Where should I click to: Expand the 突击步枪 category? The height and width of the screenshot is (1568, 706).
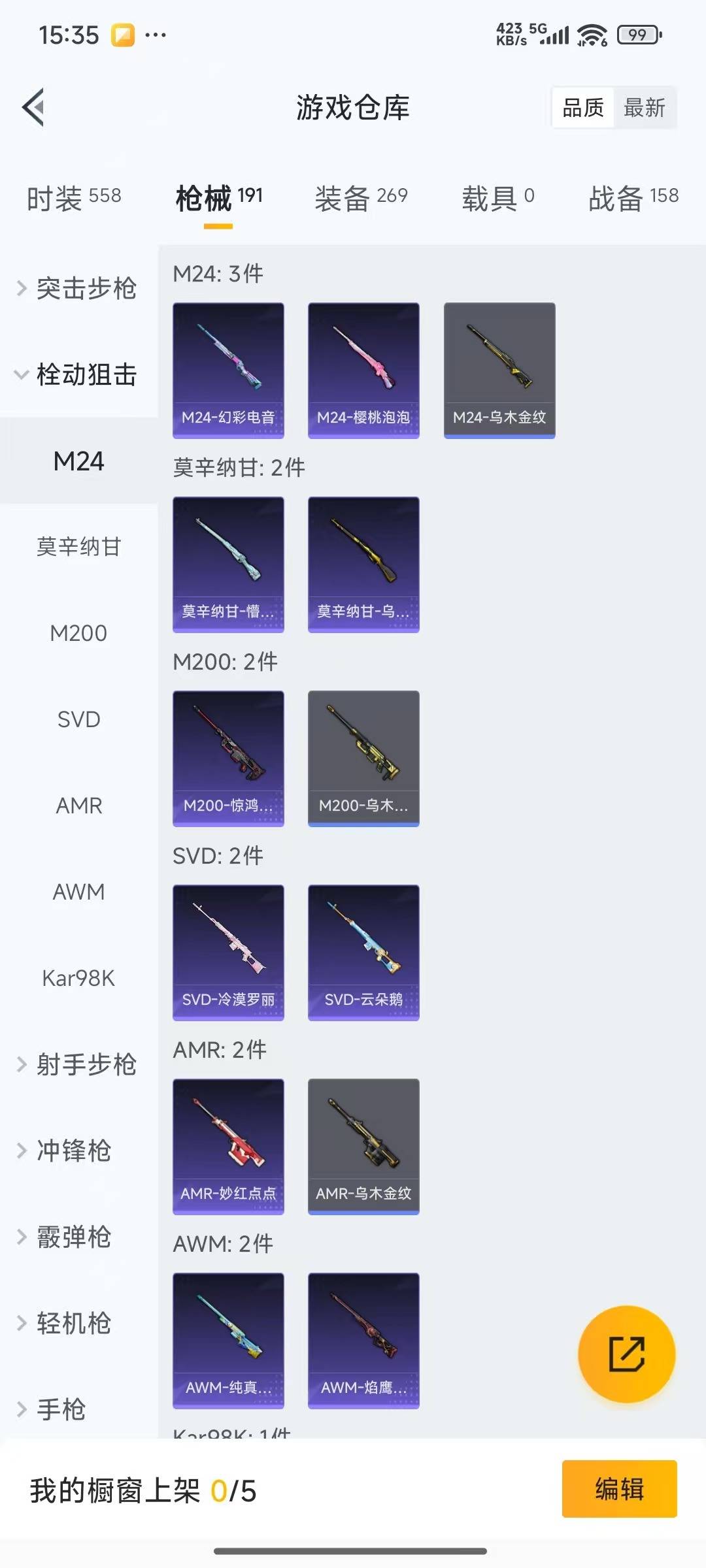pos(86,289)
